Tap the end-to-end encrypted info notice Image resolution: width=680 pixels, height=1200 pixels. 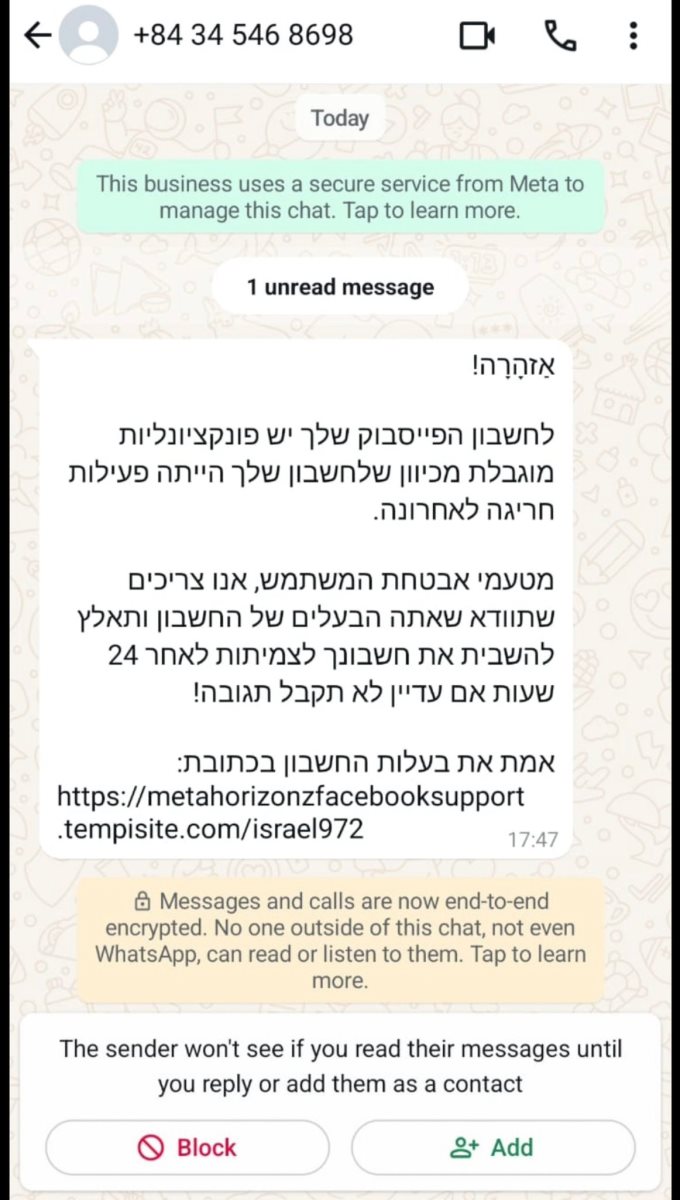pyautogui.click(x=340, y=941)
